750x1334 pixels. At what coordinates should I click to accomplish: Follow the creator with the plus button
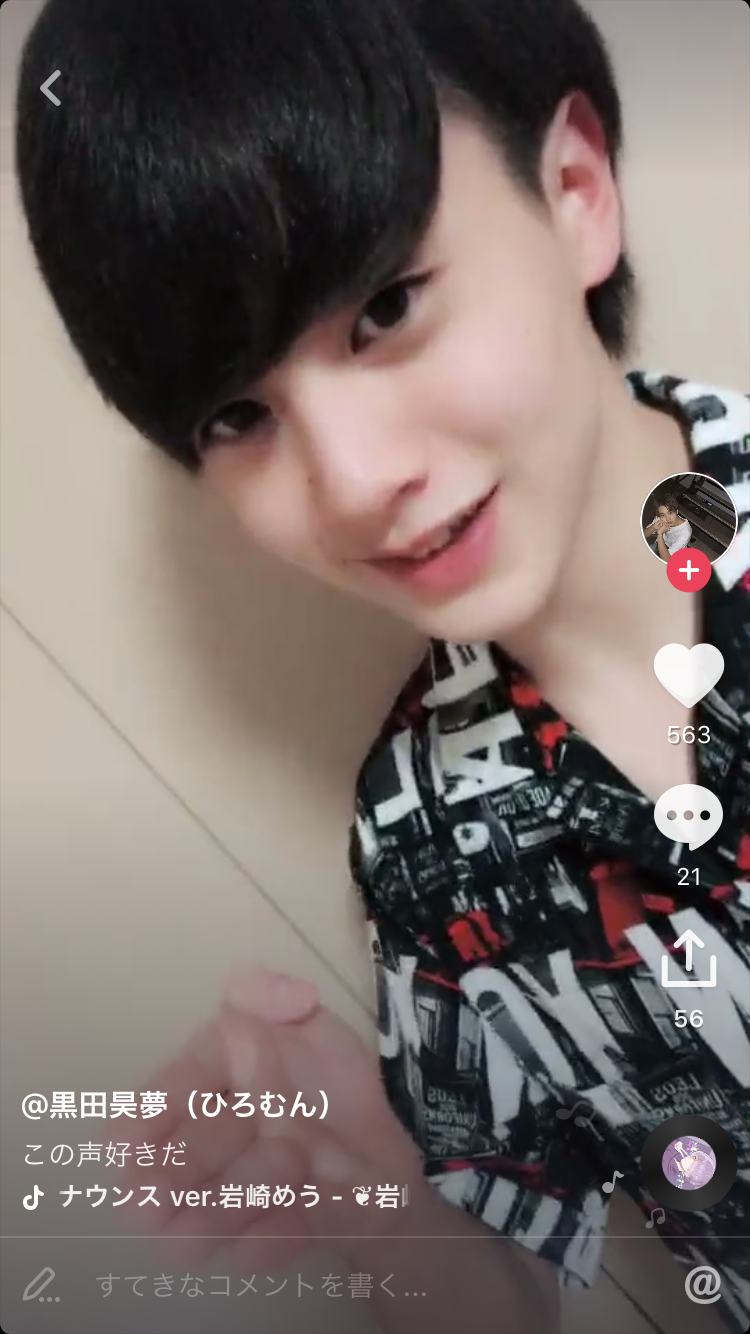688,571
